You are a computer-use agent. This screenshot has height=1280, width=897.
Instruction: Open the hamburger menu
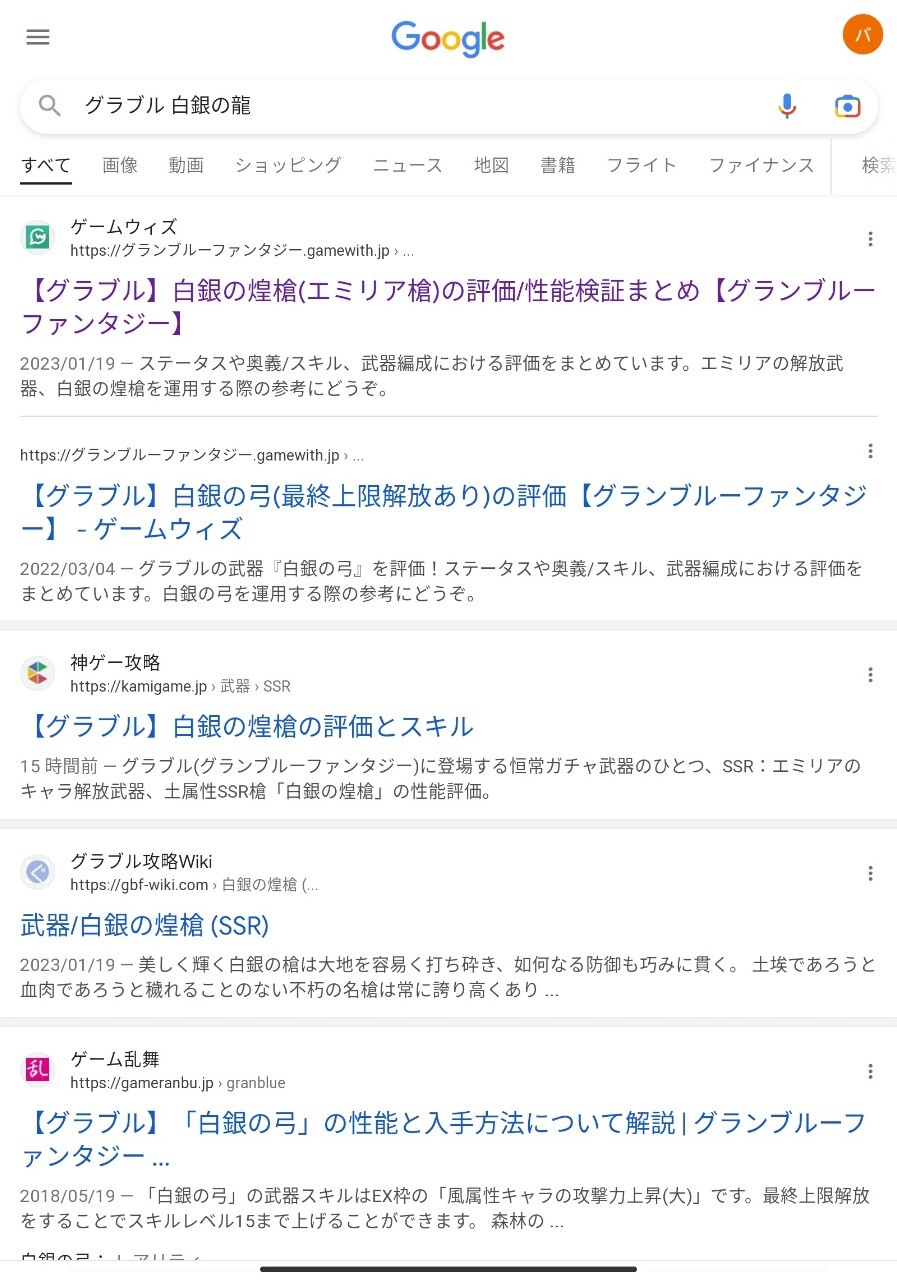point(38,37)
